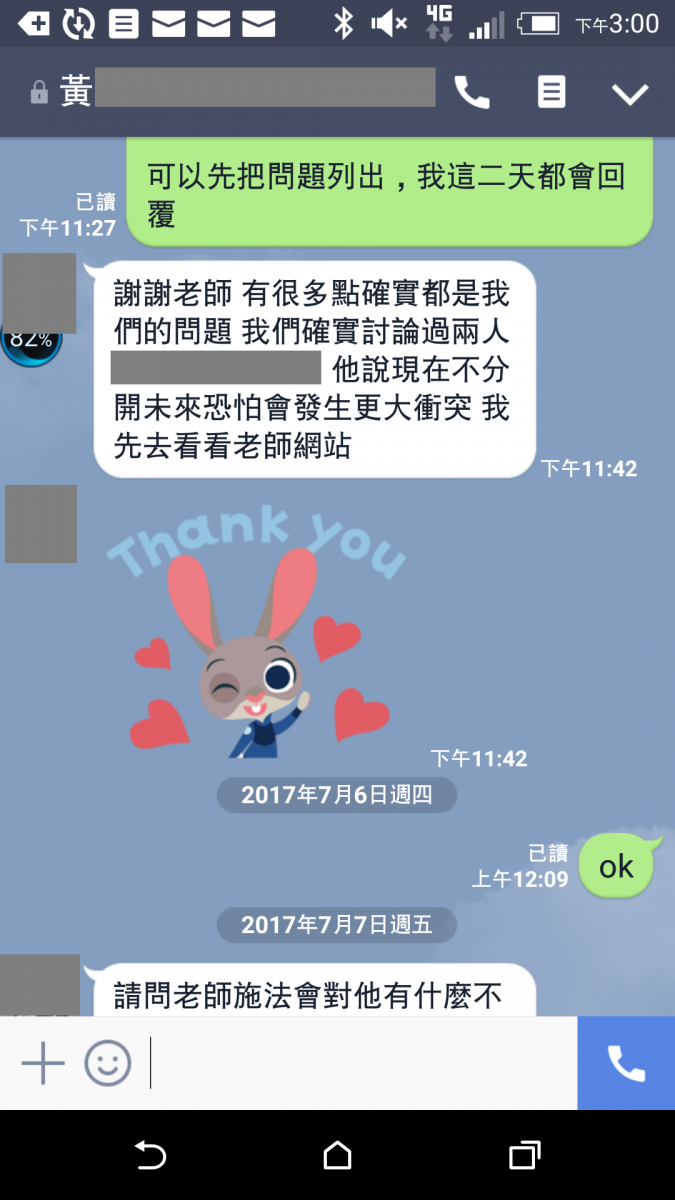Expand the chat options chevron
This screenshot has height=1200, width=675.
click(x=630, y=94)
